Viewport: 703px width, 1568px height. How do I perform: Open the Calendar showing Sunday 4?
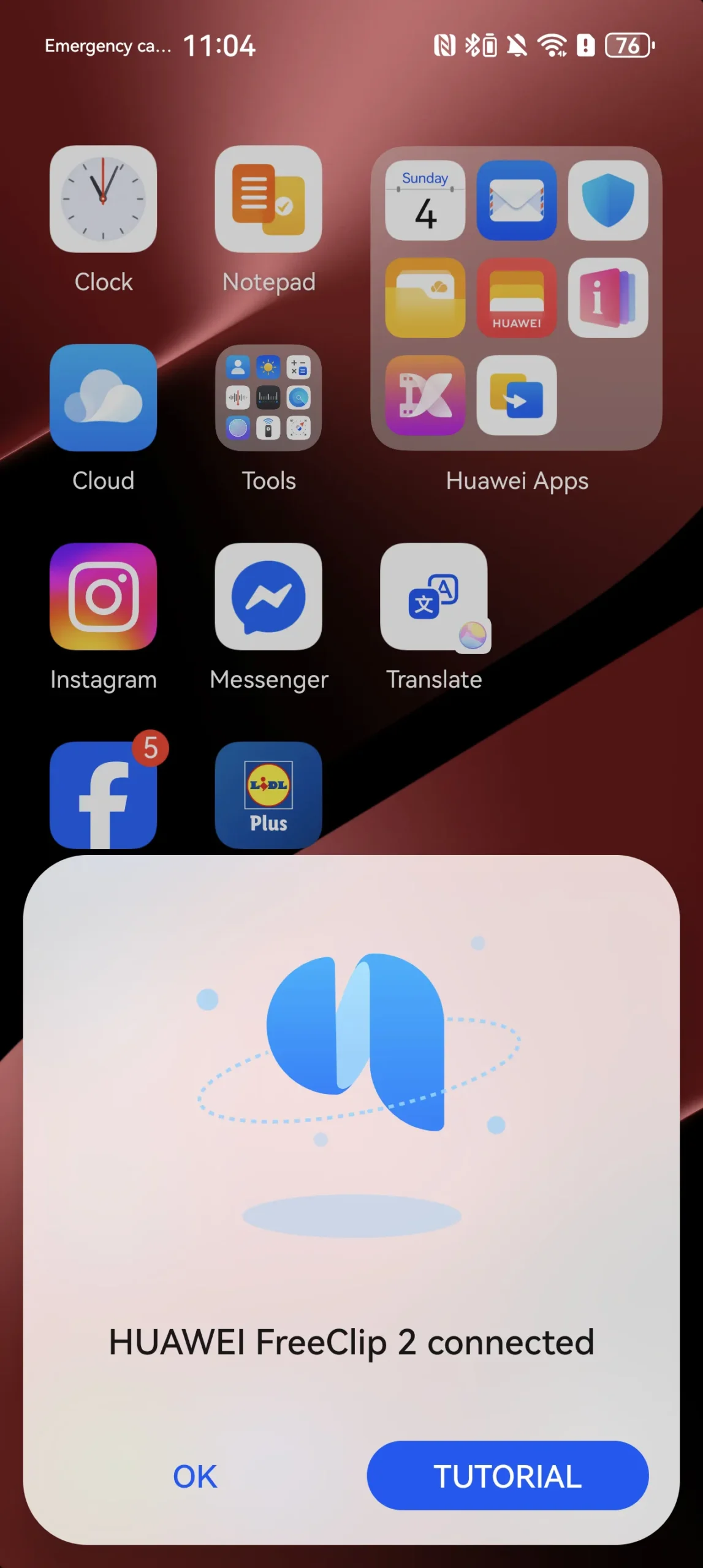click(425, 200)
